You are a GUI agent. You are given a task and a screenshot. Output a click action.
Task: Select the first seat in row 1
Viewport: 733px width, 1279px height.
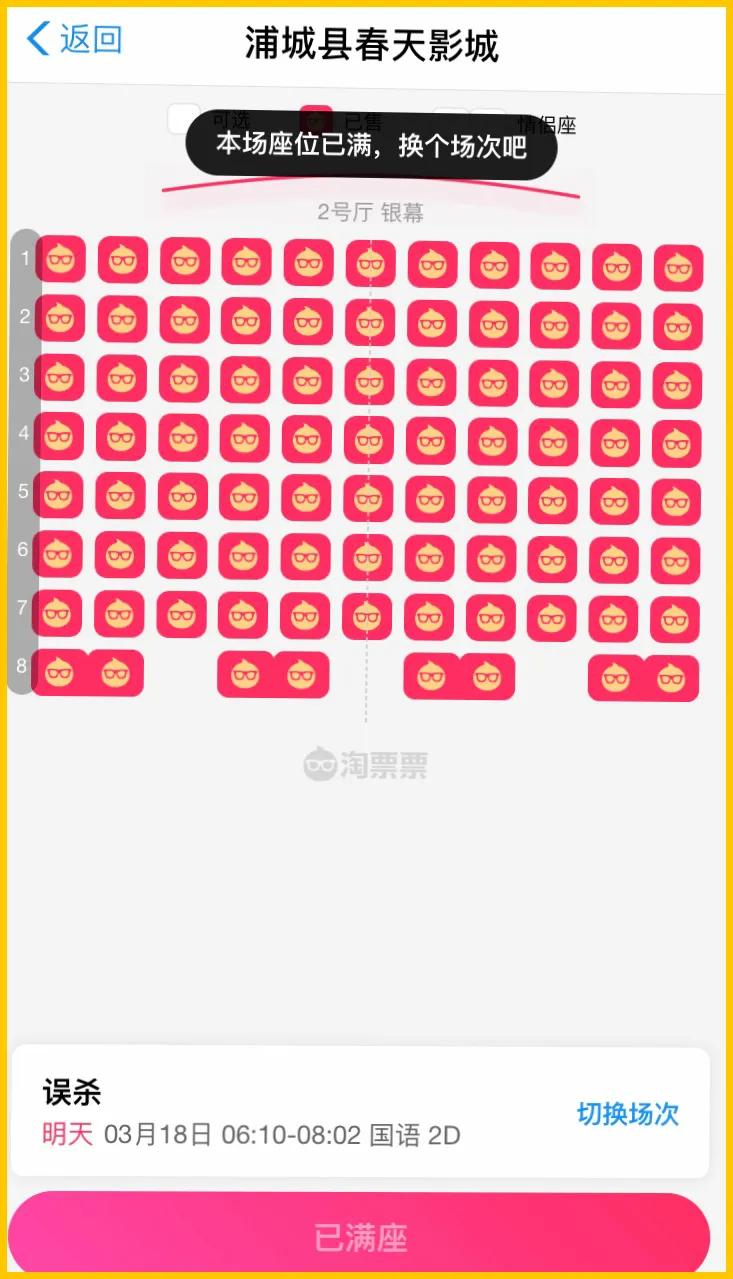pyautogui.click(x=58, y=260)
